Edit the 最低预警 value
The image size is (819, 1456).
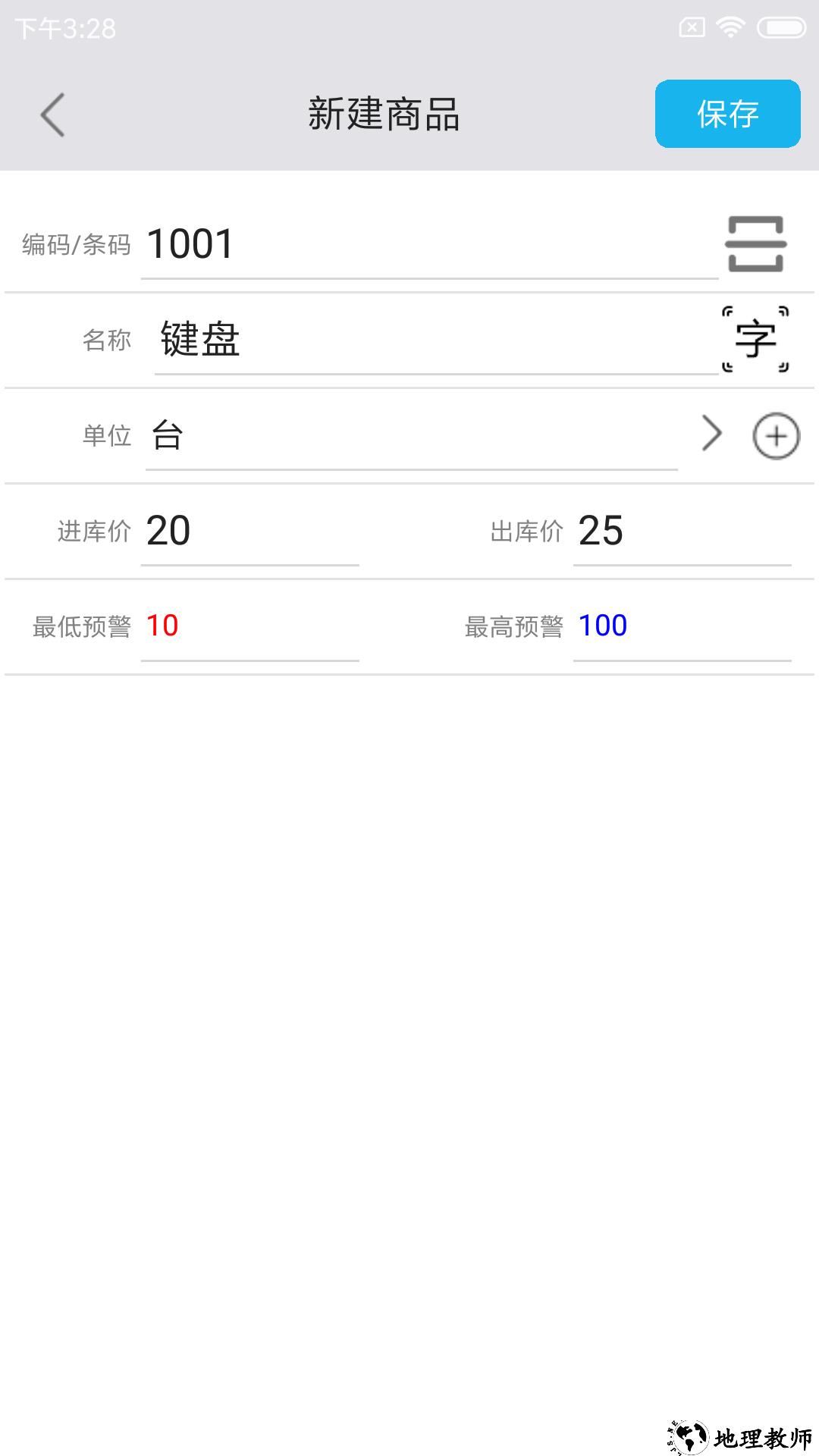[249, 626]
